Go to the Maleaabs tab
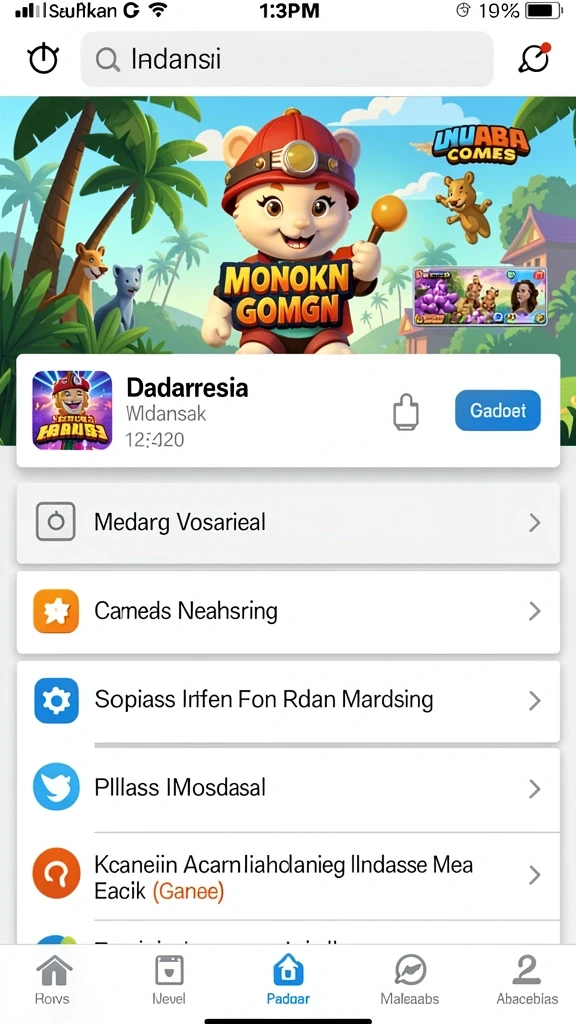Screen dimensions: 576x1024 coord(410,979)
